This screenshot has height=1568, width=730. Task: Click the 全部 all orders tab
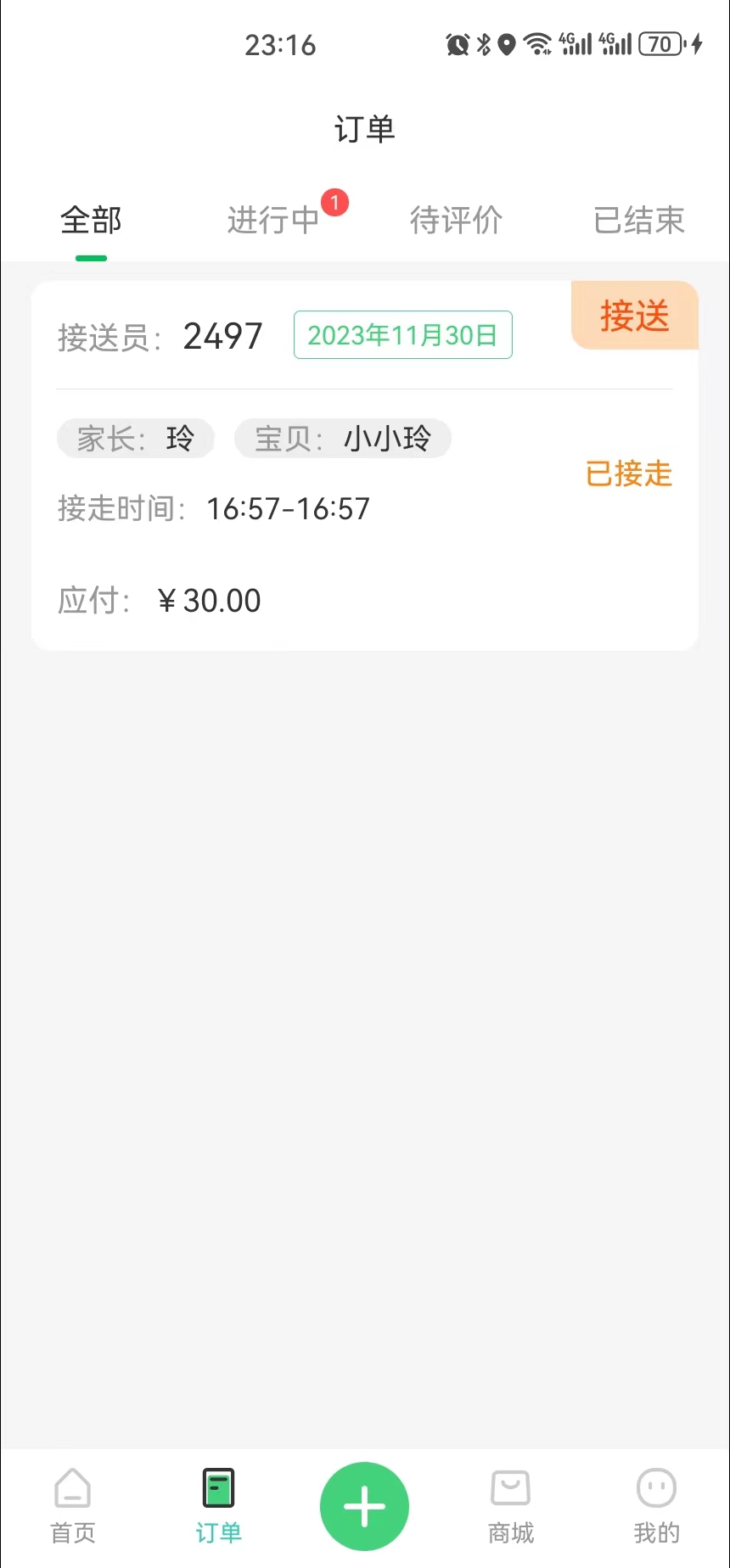(91, 220)
